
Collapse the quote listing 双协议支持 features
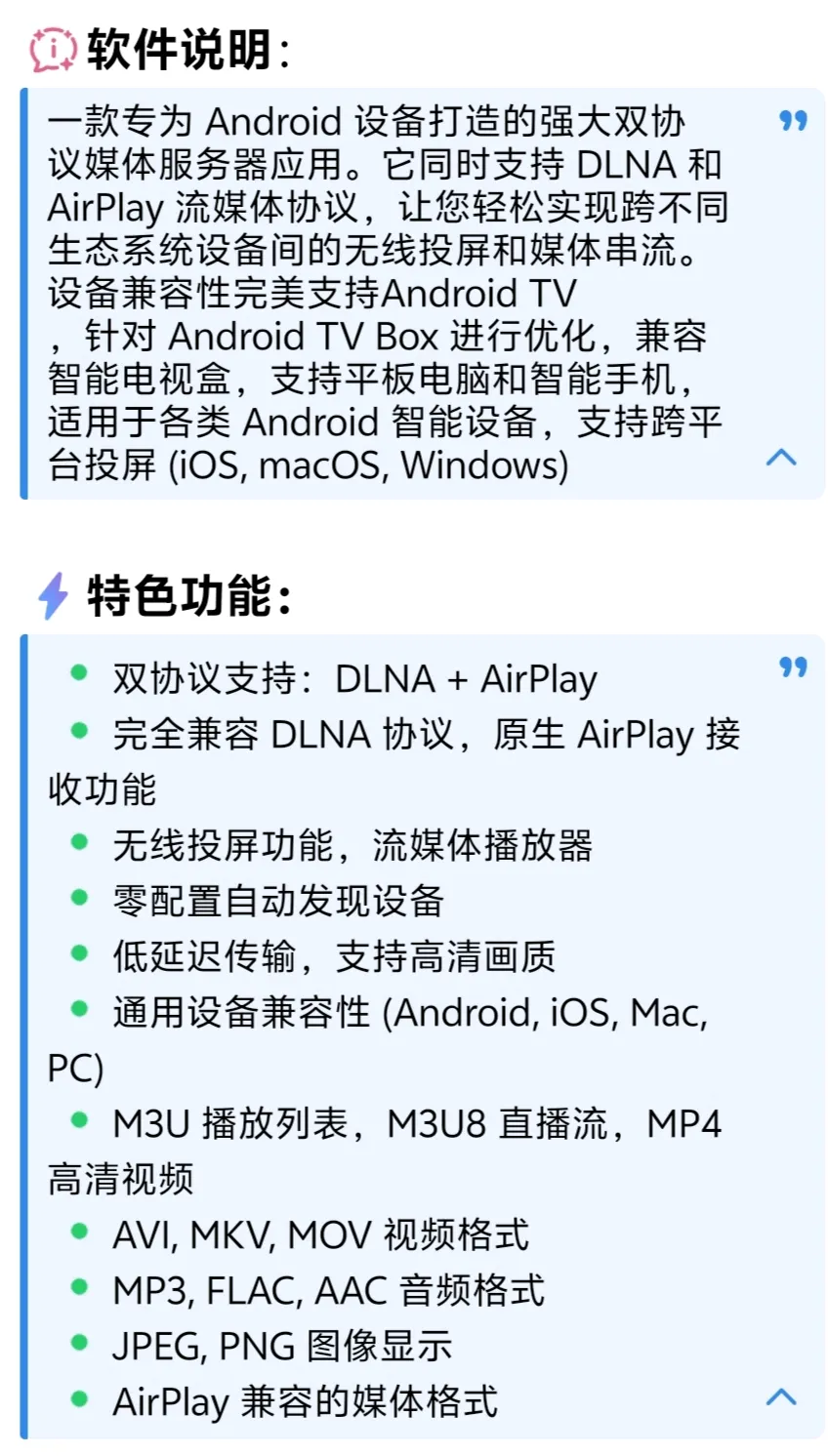tap(781, 1396)
